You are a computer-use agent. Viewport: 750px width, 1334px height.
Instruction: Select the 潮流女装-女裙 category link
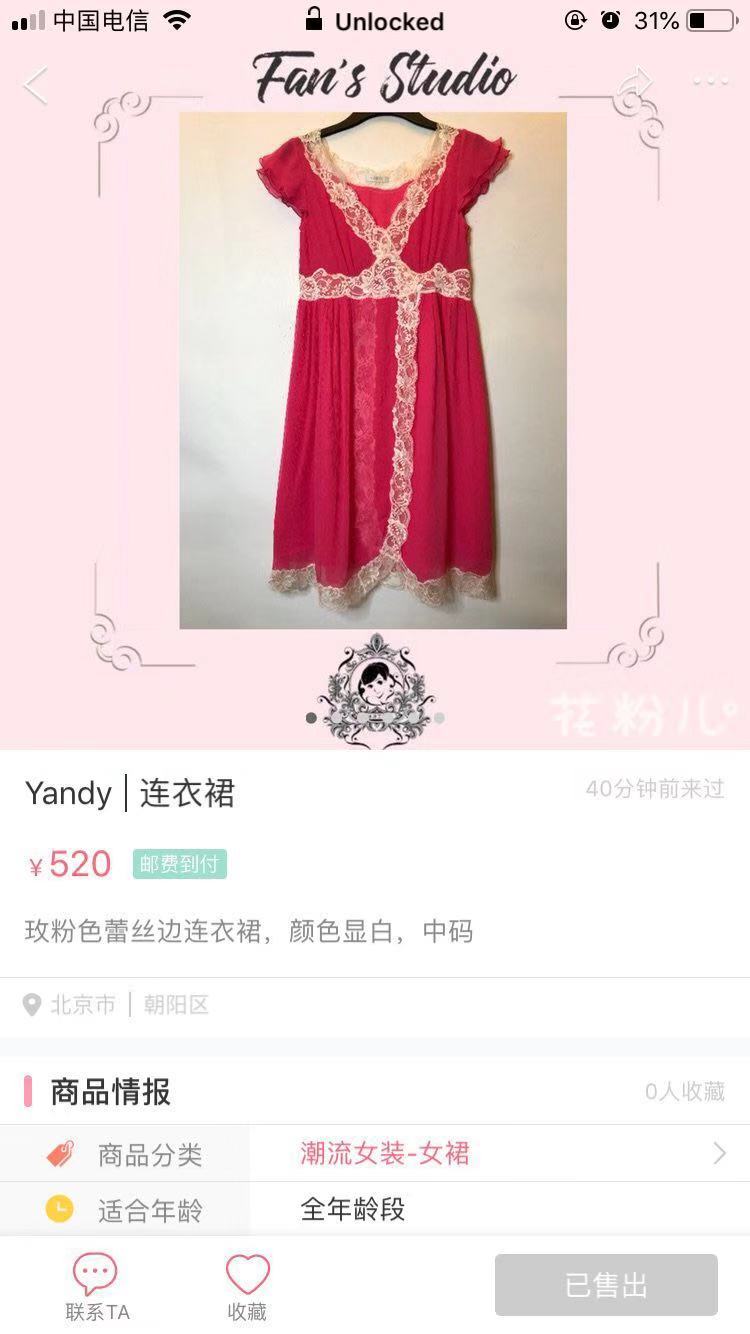coord(383,1152)
